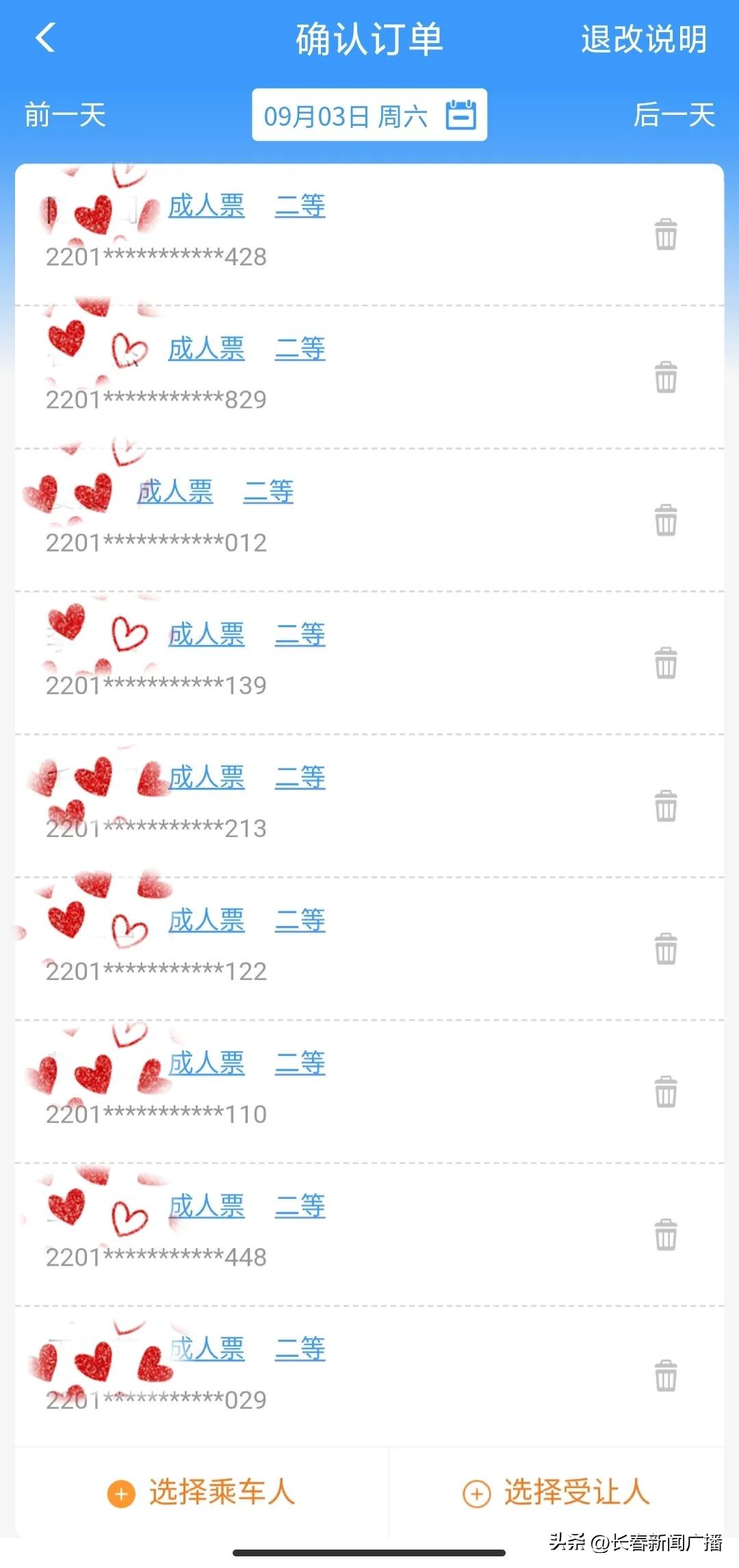Viewport: 739px width, 1568px height.
Task: Change 成人票 ticket type for ID ending 428
Action: pyautogui.click(x=207, y=206)
